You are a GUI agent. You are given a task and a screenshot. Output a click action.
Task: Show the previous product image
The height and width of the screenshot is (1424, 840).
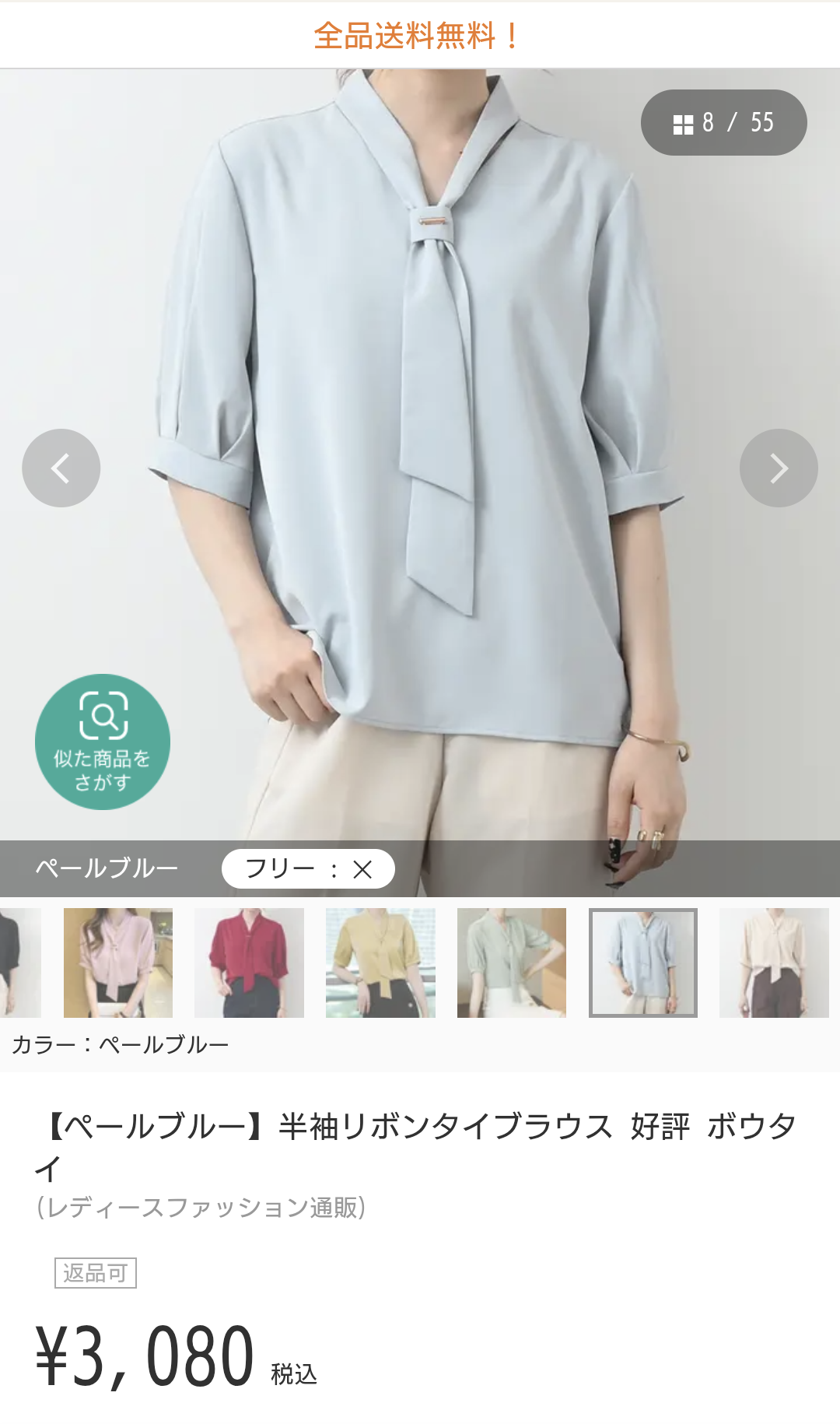pyautogui.click(x=61, y=468)
